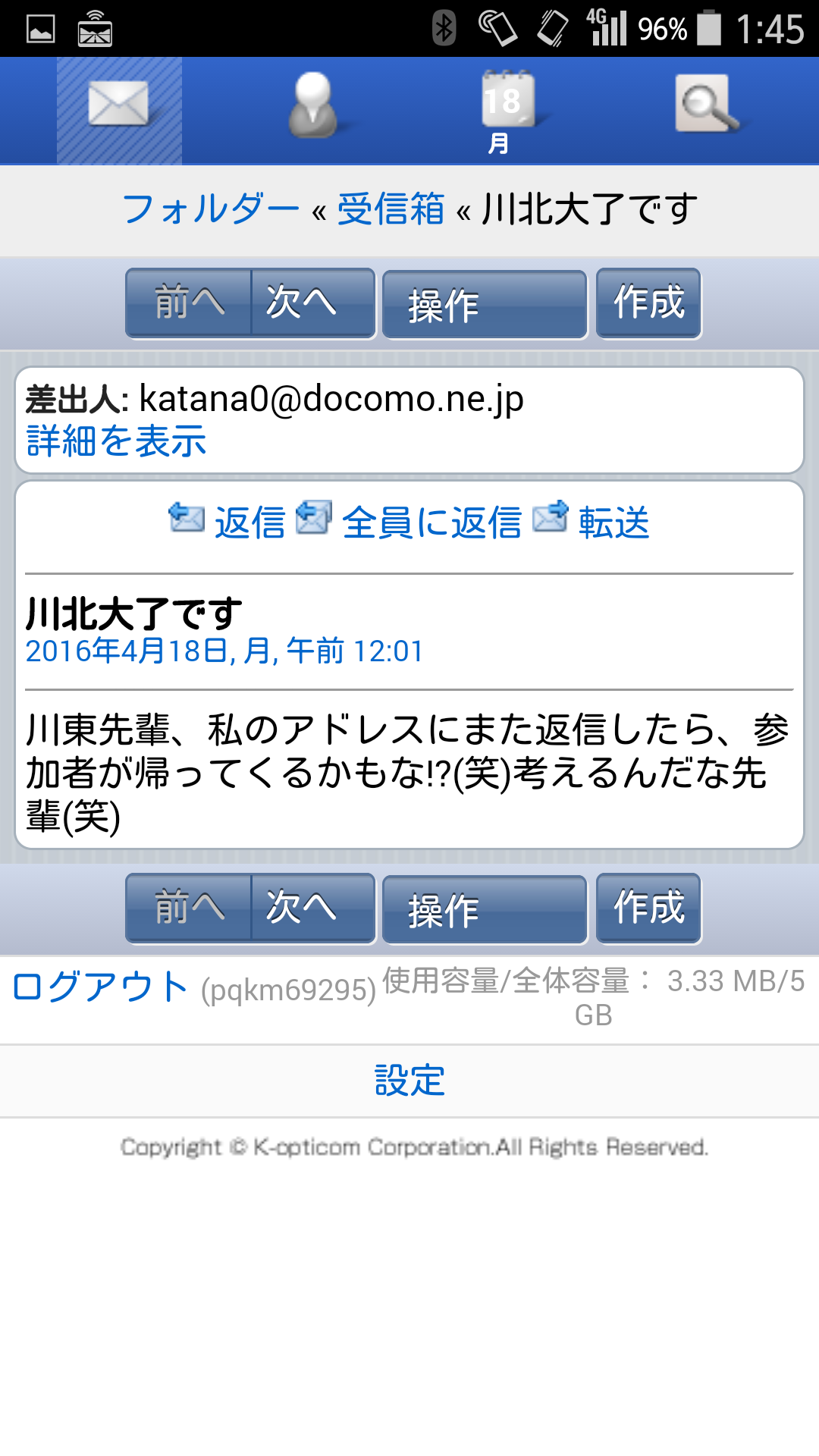Go to the フォルダー breadcrumb link
The width and height of the screenshot is (819, 1456).
211,209
